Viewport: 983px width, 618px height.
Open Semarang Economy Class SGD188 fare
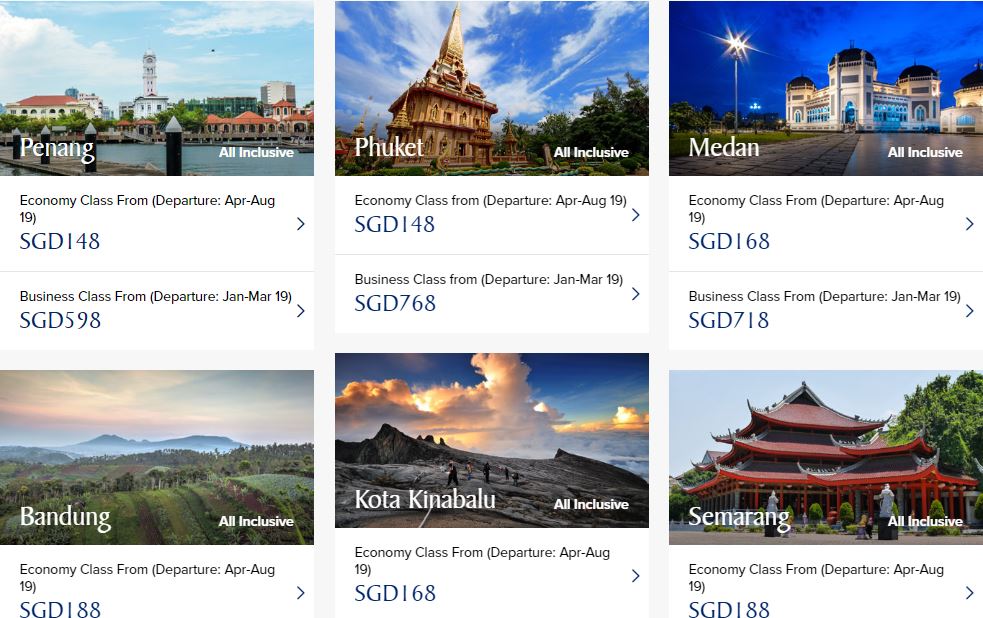tap(825, 591)
